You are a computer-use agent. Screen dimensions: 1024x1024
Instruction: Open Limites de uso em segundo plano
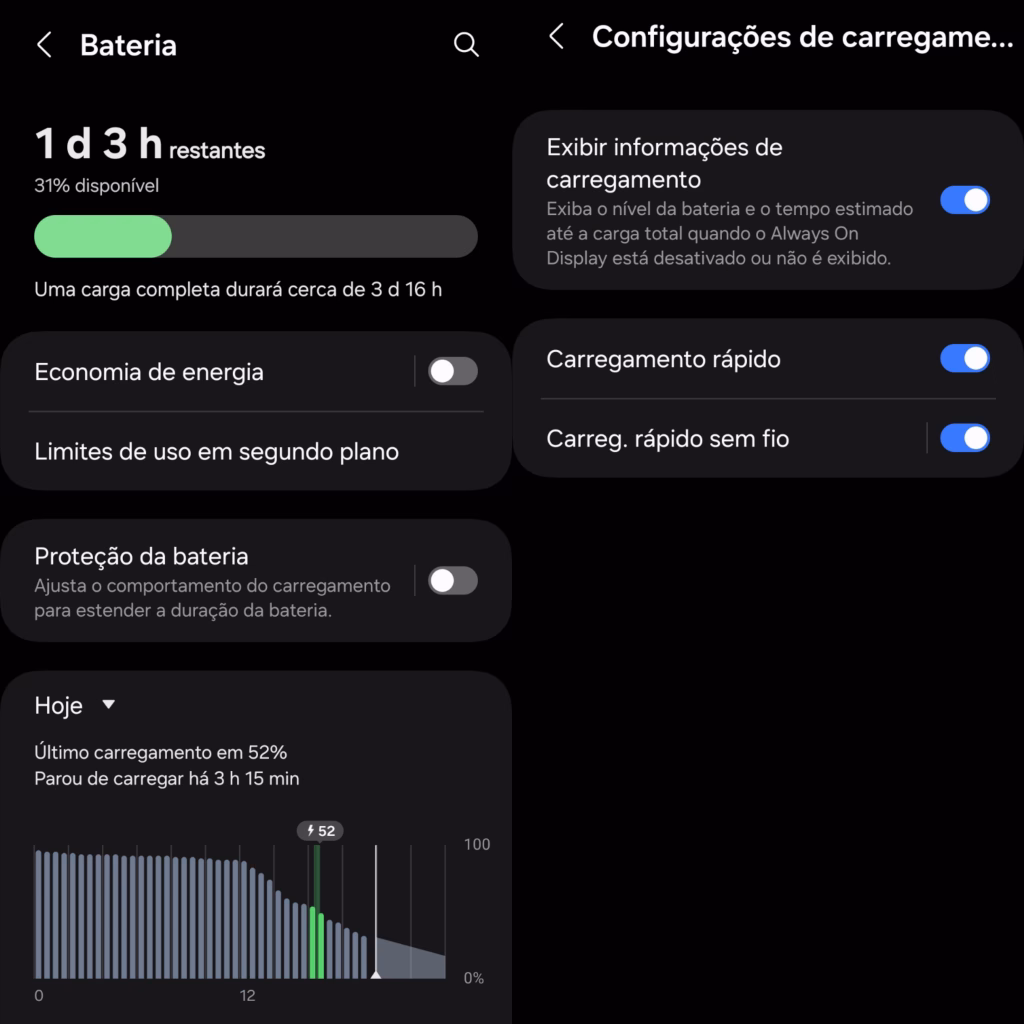pos(216,452)
